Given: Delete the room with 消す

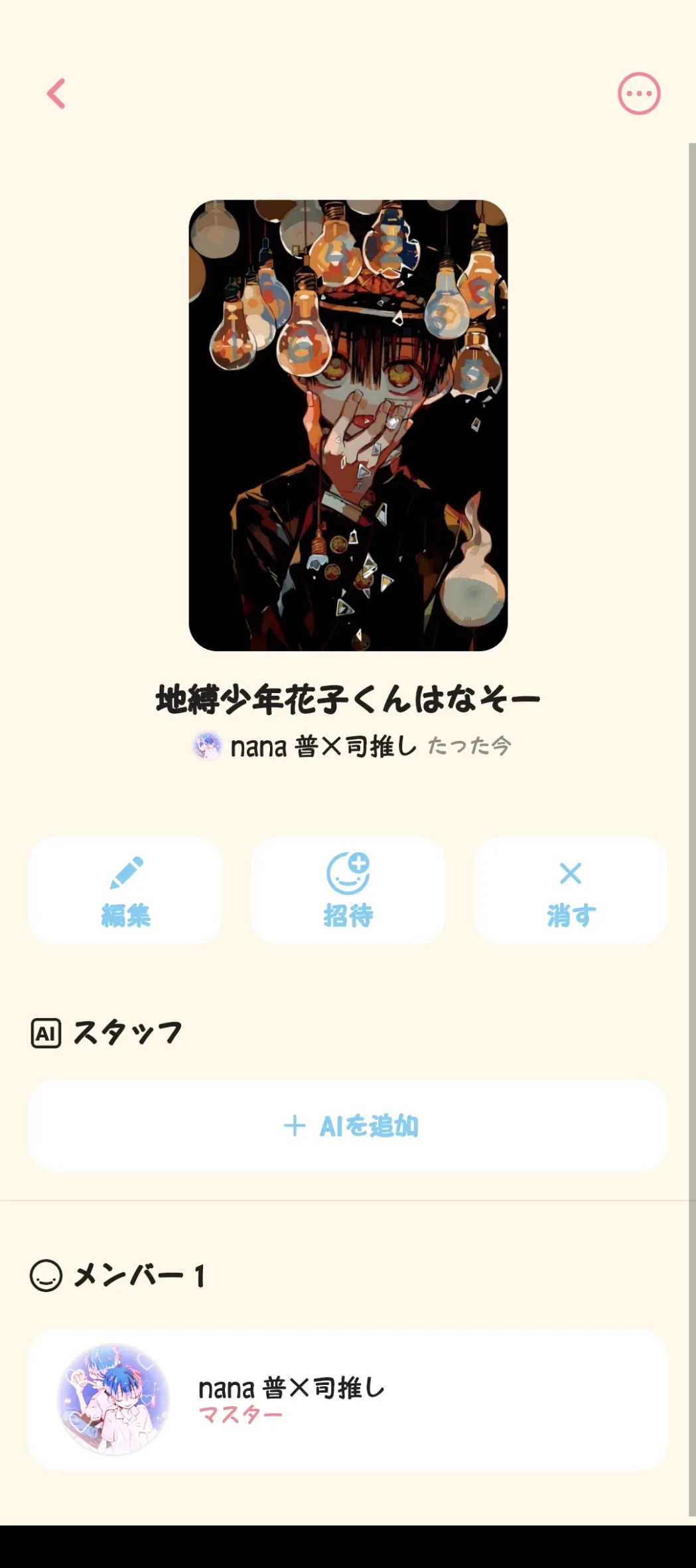Looking at the screenshot, I should 571,889.
